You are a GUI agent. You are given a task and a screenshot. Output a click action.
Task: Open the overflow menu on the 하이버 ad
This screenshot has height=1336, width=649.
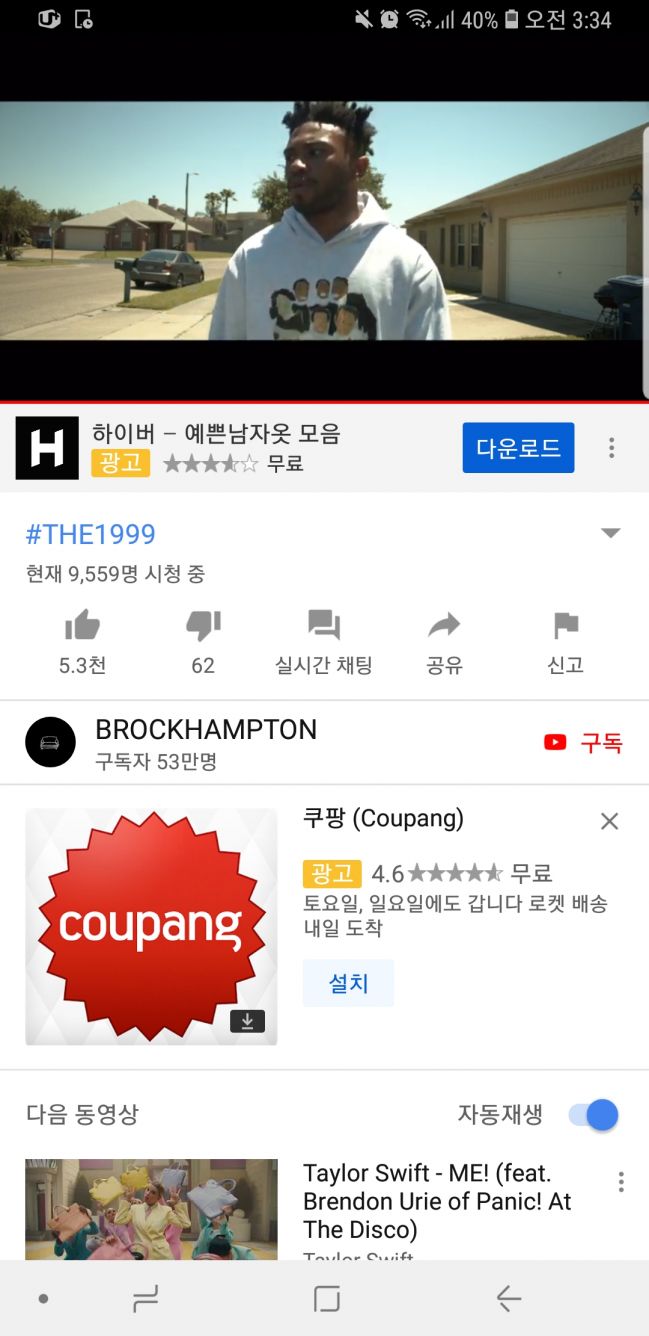pos(611,447)
